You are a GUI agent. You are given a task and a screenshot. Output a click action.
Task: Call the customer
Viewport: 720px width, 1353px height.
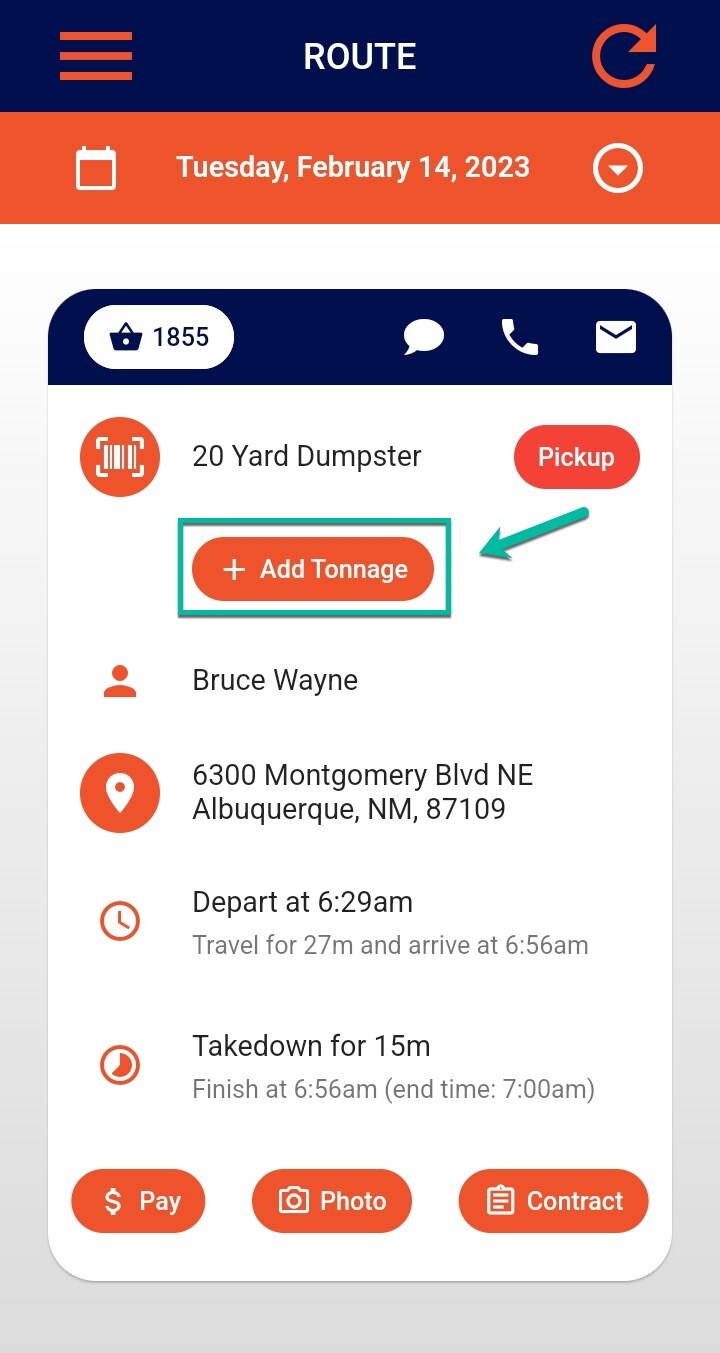pyautogui.click(x=520, y=337)
